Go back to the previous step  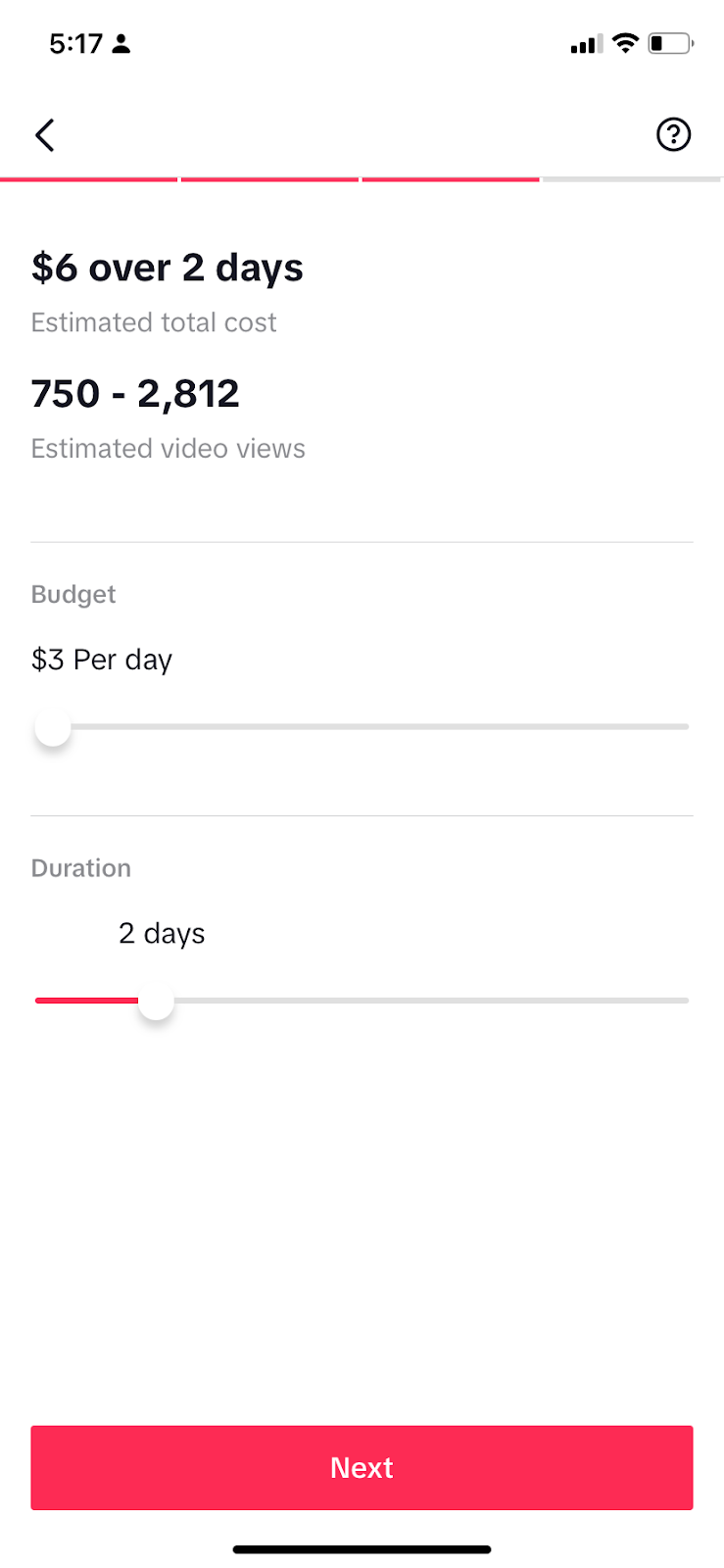point(45,135)
